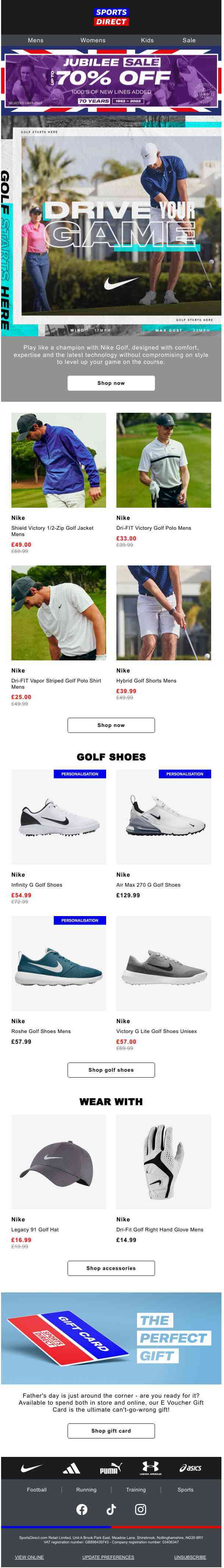Viewport: 224px width, 1568px height.
Task: Open the Kids category
Action: (x=147, y=40)
